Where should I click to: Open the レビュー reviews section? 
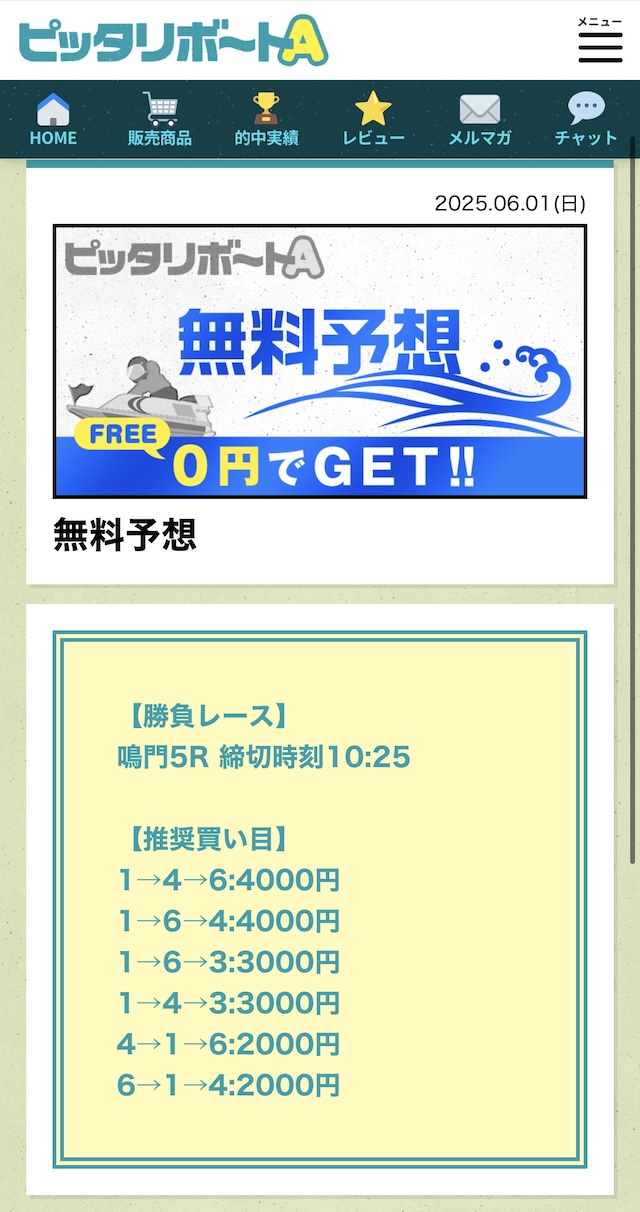click(373, 119)
